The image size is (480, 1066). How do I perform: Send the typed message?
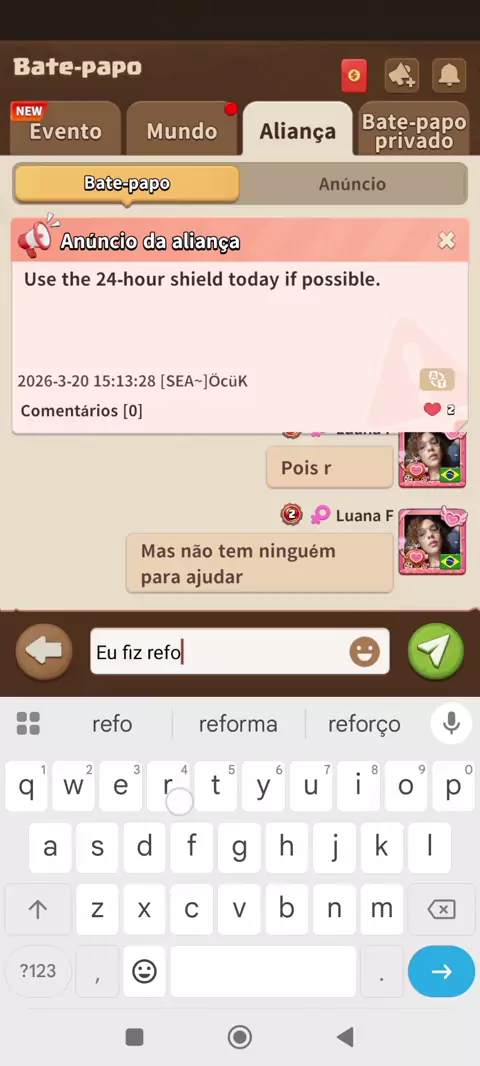point(436,651)
